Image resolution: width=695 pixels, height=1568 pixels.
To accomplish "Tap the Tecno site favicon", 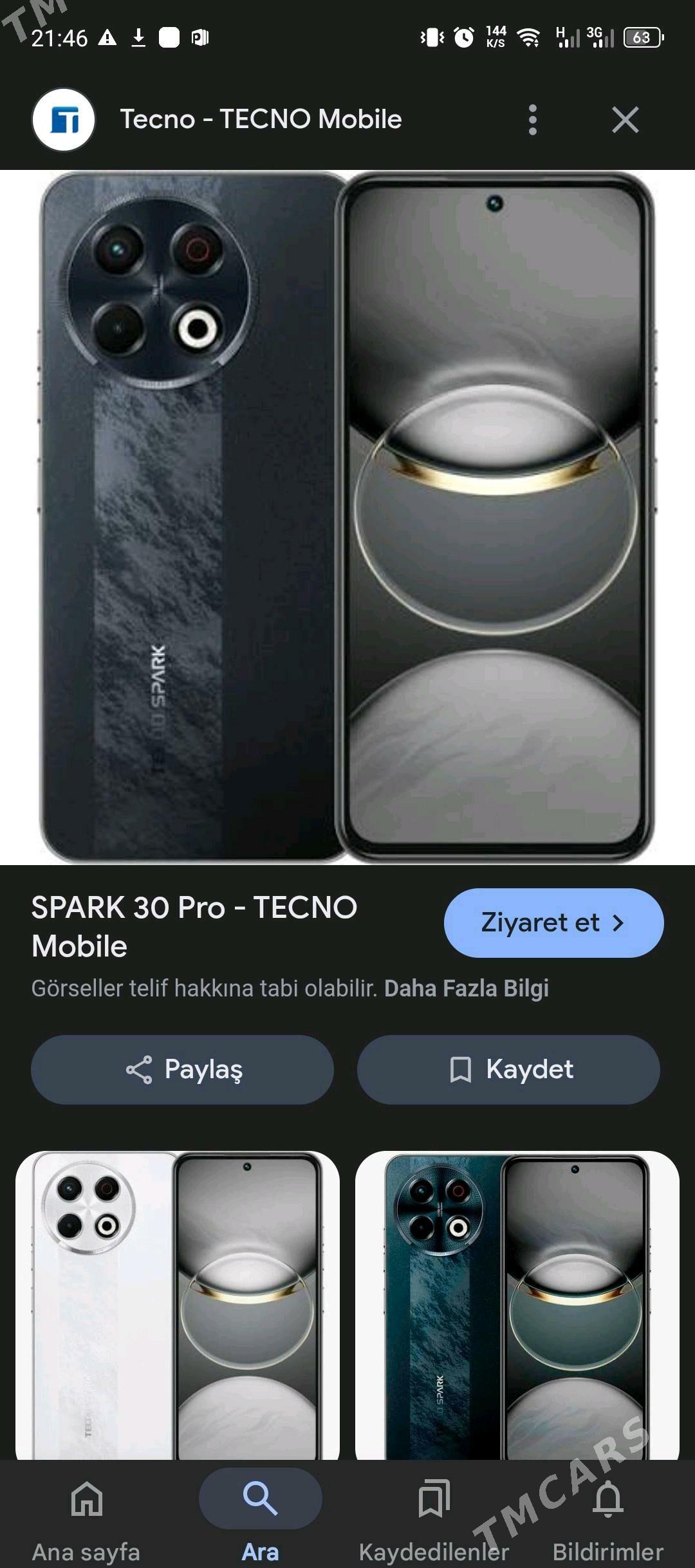I will tap(62, 120).
